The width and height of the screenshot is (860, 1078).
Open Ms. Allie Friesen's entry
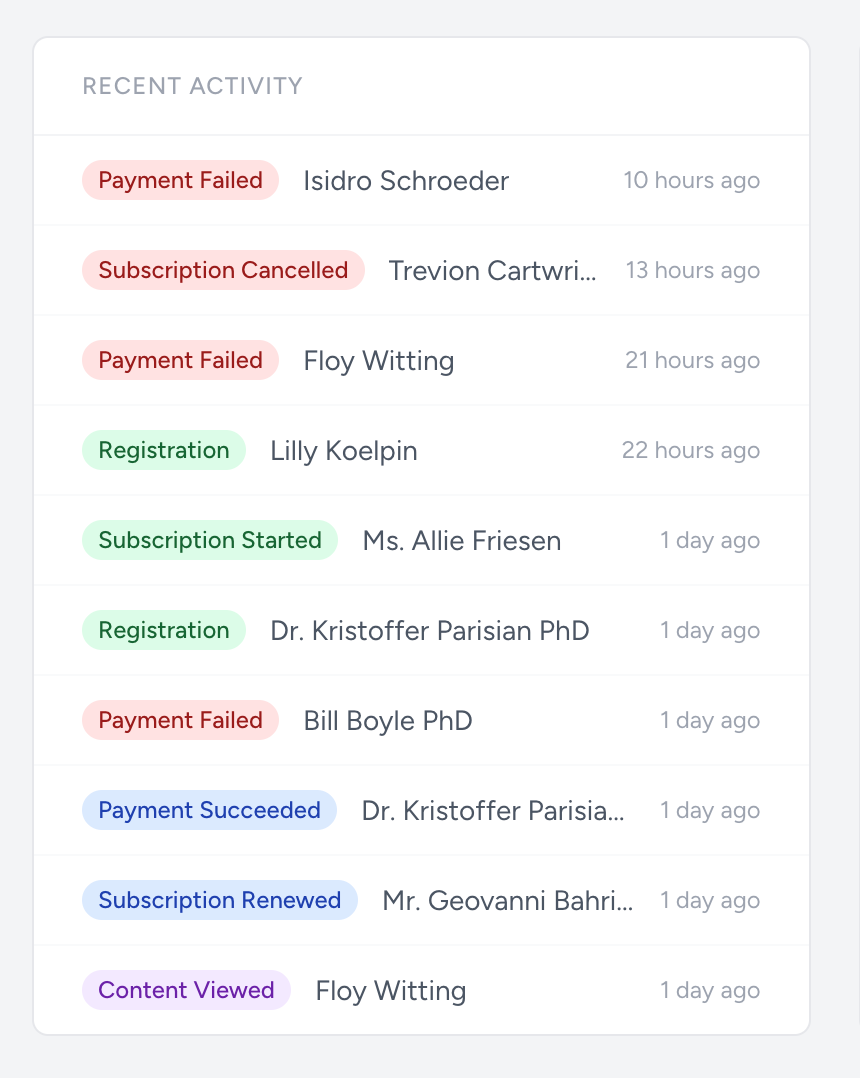click(461, 540)
